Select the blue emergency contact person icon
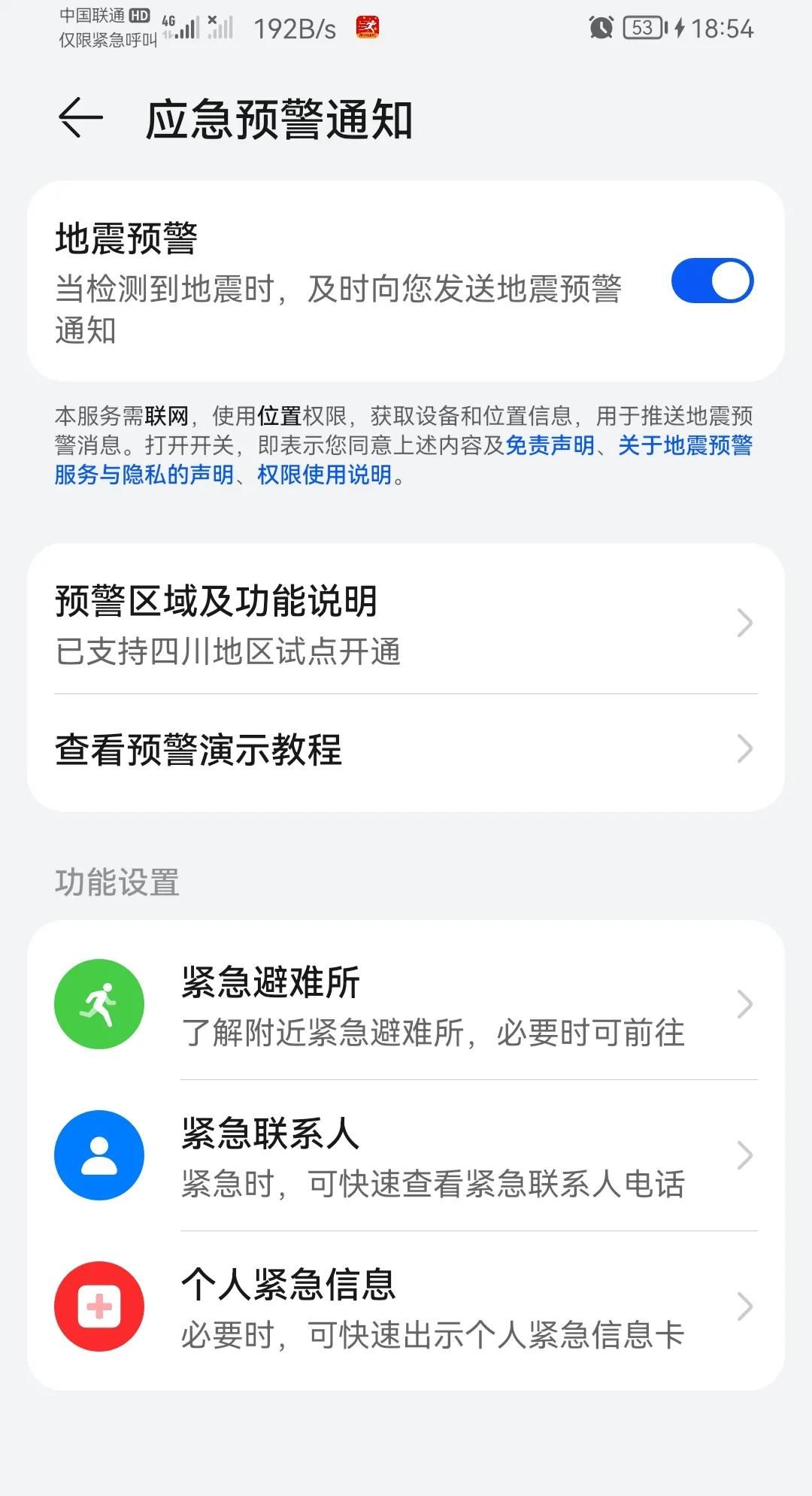 (99, 1156)
